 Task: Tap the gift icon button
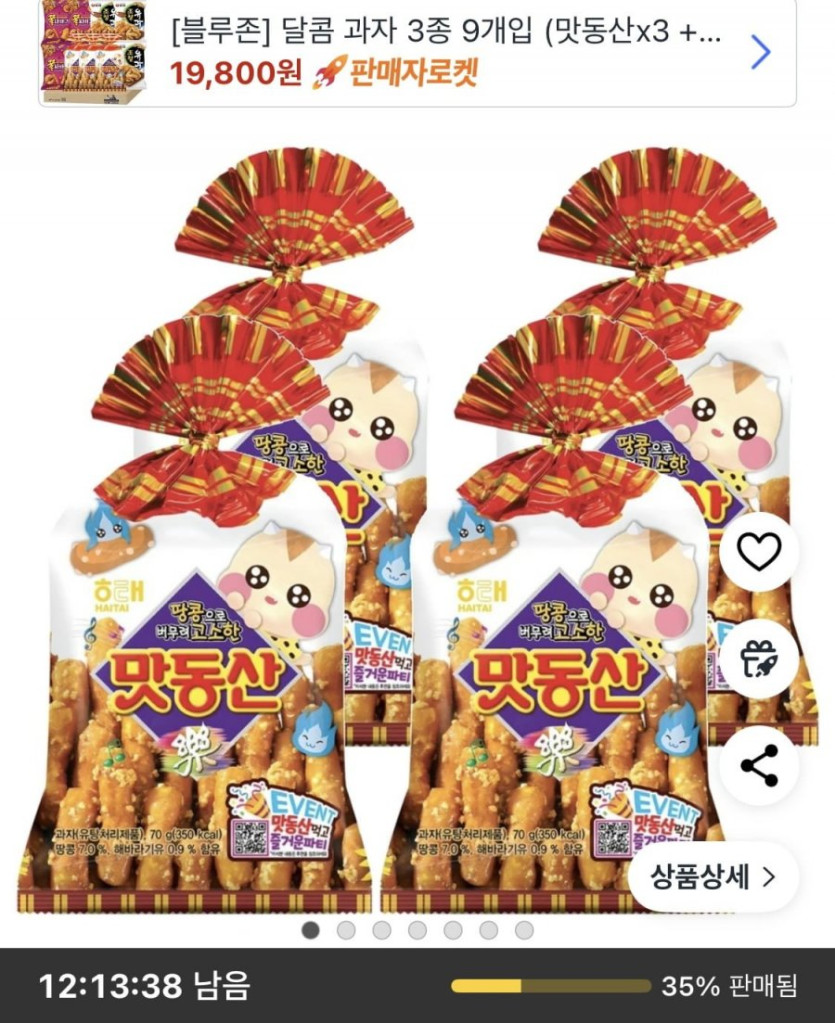click(758, 658)
